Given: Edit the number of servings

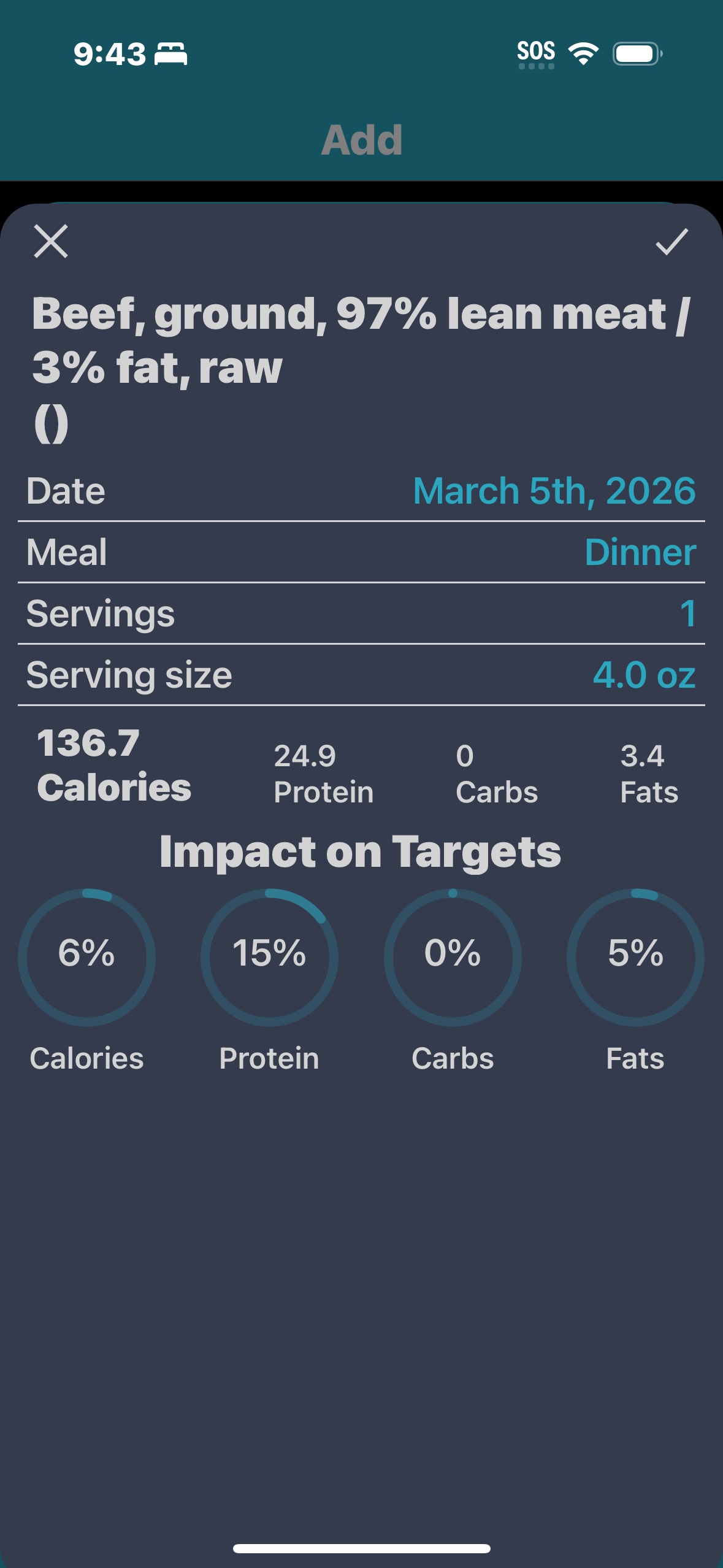Looking at the screenshot, I should click(x=687, y=613).
